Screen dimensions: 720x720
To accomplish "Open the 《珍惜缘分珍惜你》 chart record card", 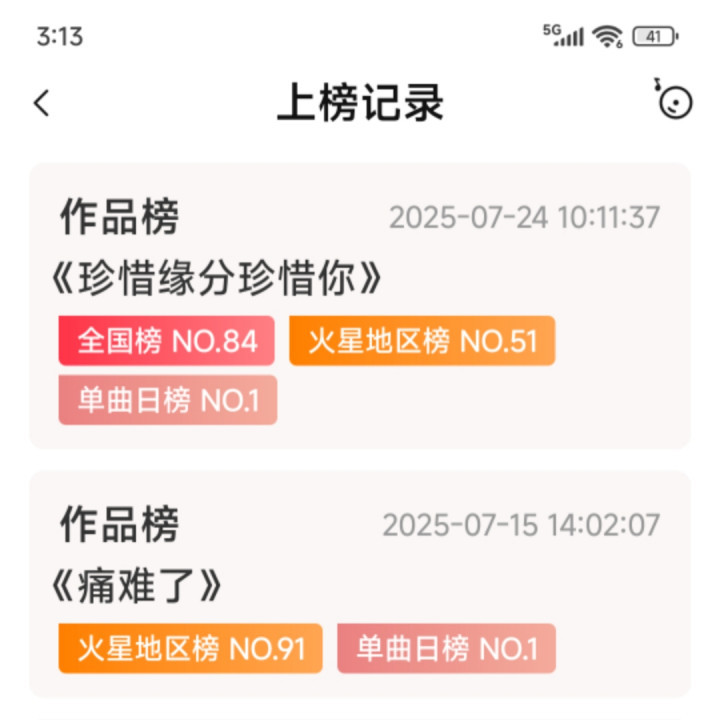I will (360, 305).
